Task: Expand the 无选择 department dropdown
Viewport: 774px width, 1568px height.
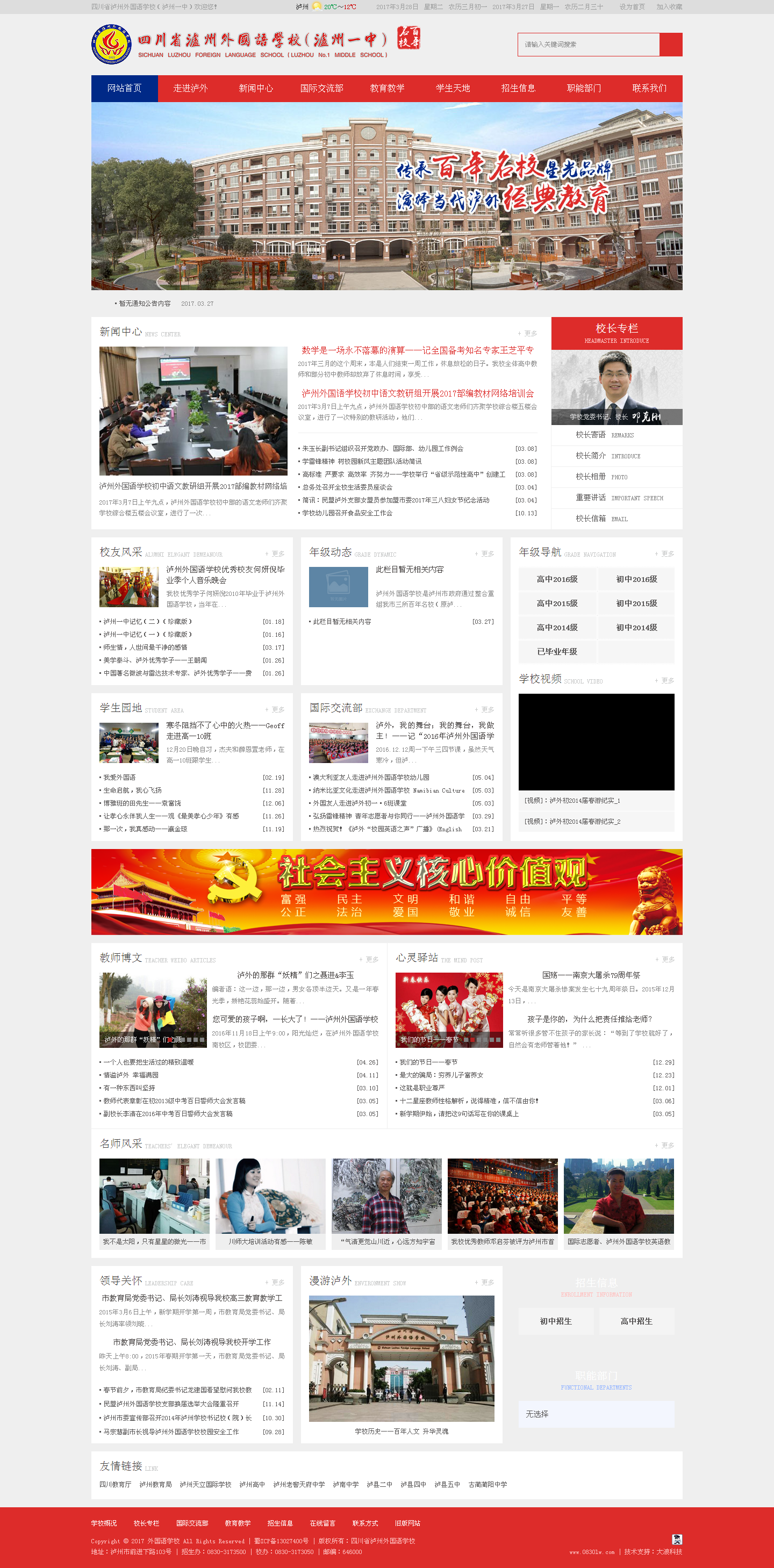Action: [x=596, y=1413]
